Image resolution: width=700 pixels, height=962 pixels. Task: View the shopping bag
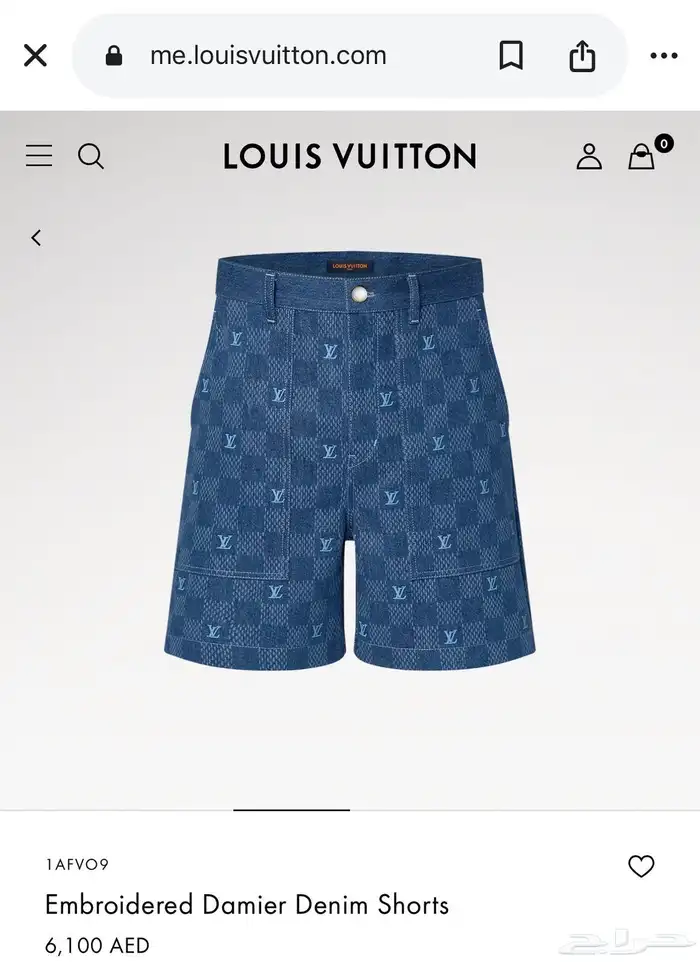[642, 157]
